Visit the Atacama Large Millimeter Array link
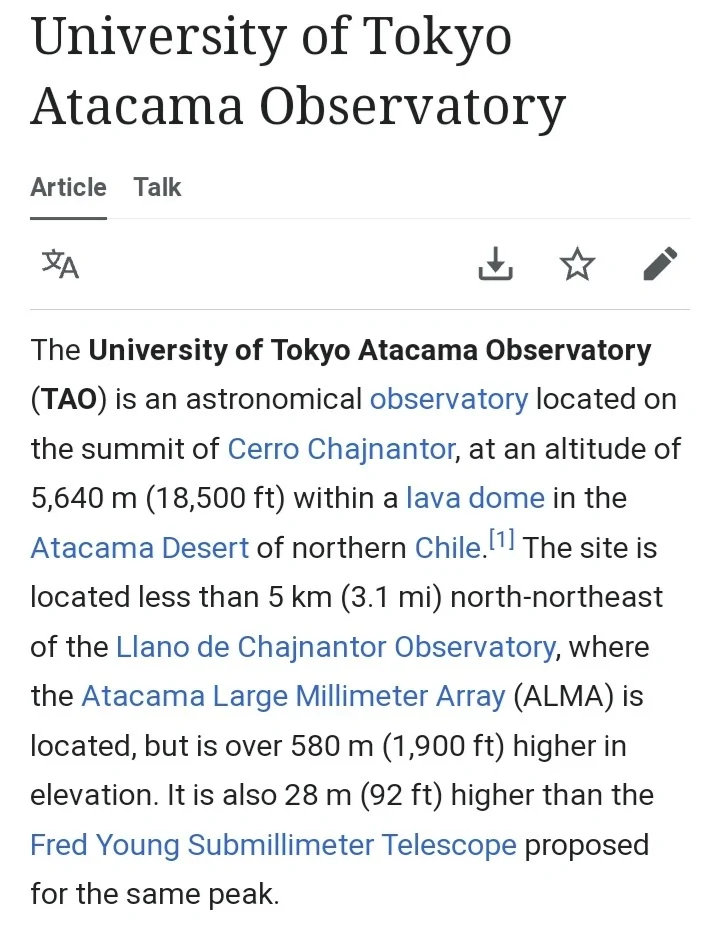The image size is (720, 946). pyautogui.click(x=292, y=696)
